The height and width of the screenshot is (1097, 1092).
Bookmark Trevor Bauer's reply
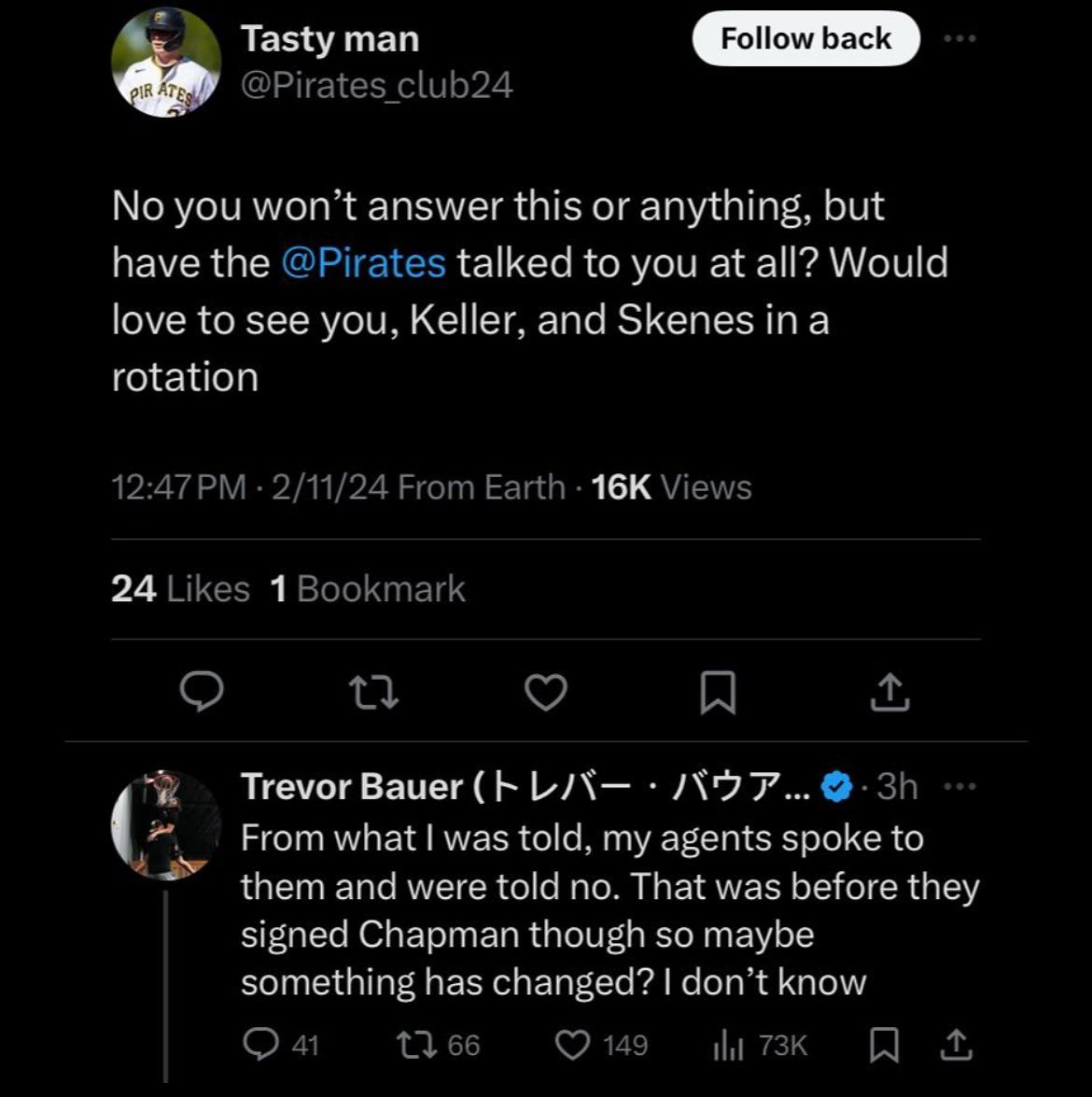(883, 1045)
